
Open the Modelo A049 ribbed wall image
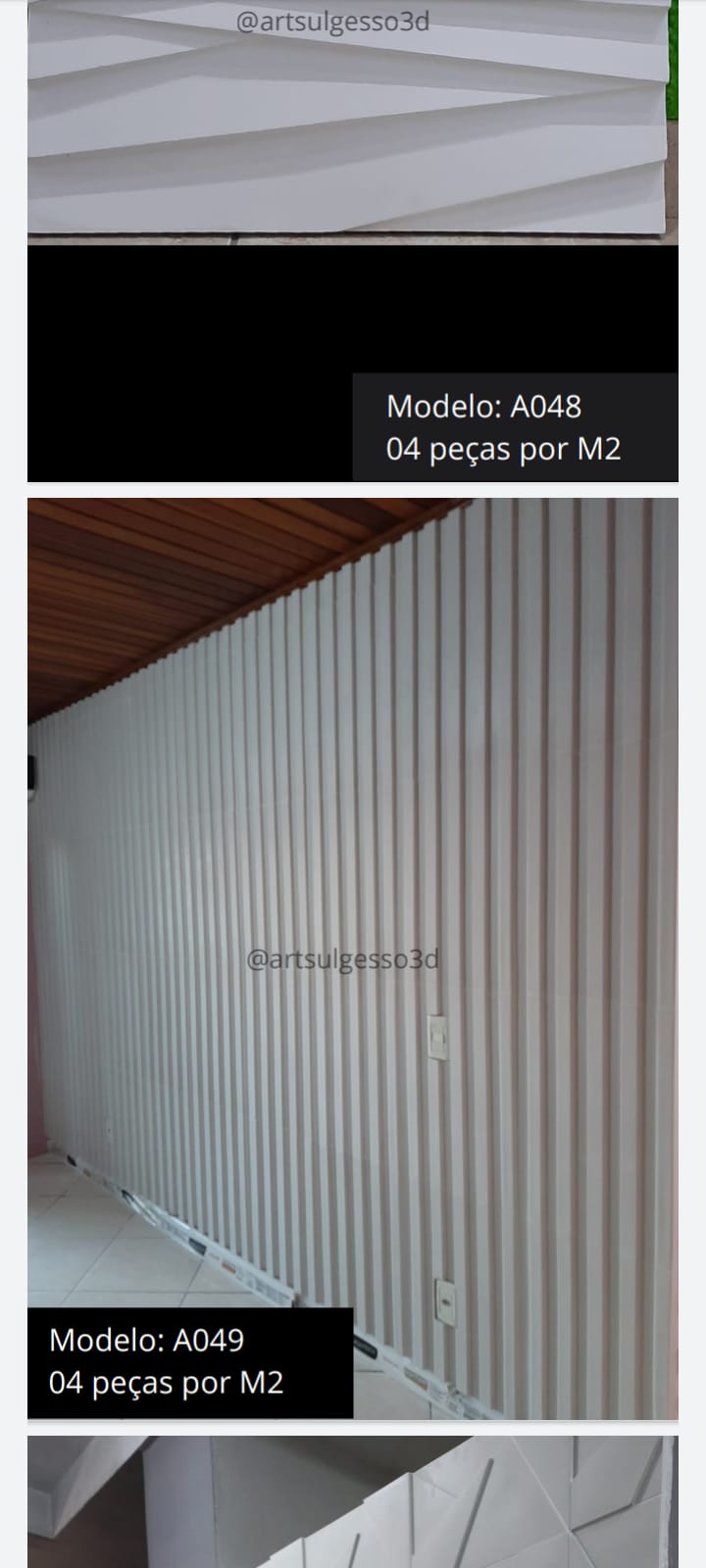[x=353, y=958]
